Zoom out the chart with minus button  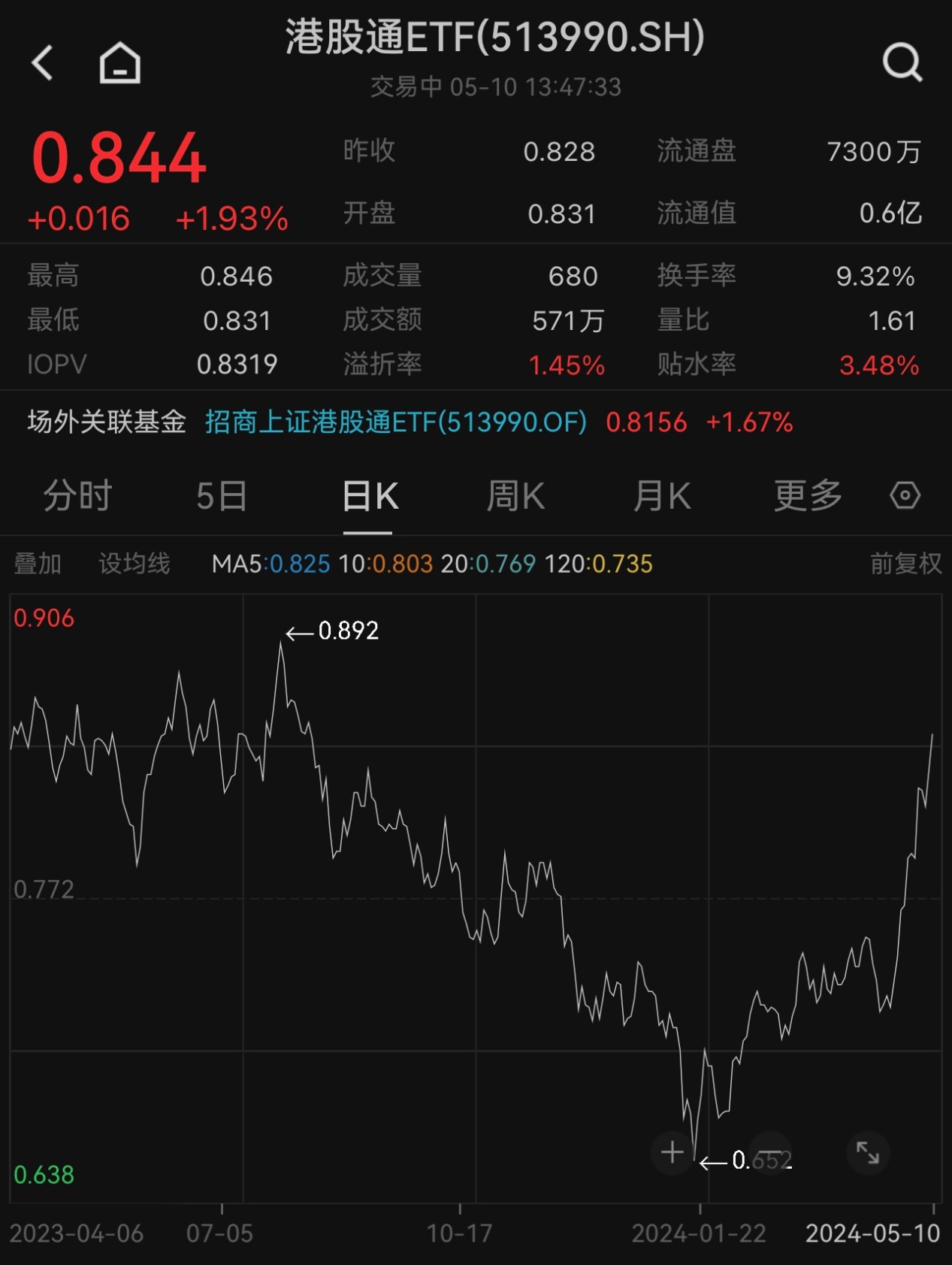[770, 1152]
